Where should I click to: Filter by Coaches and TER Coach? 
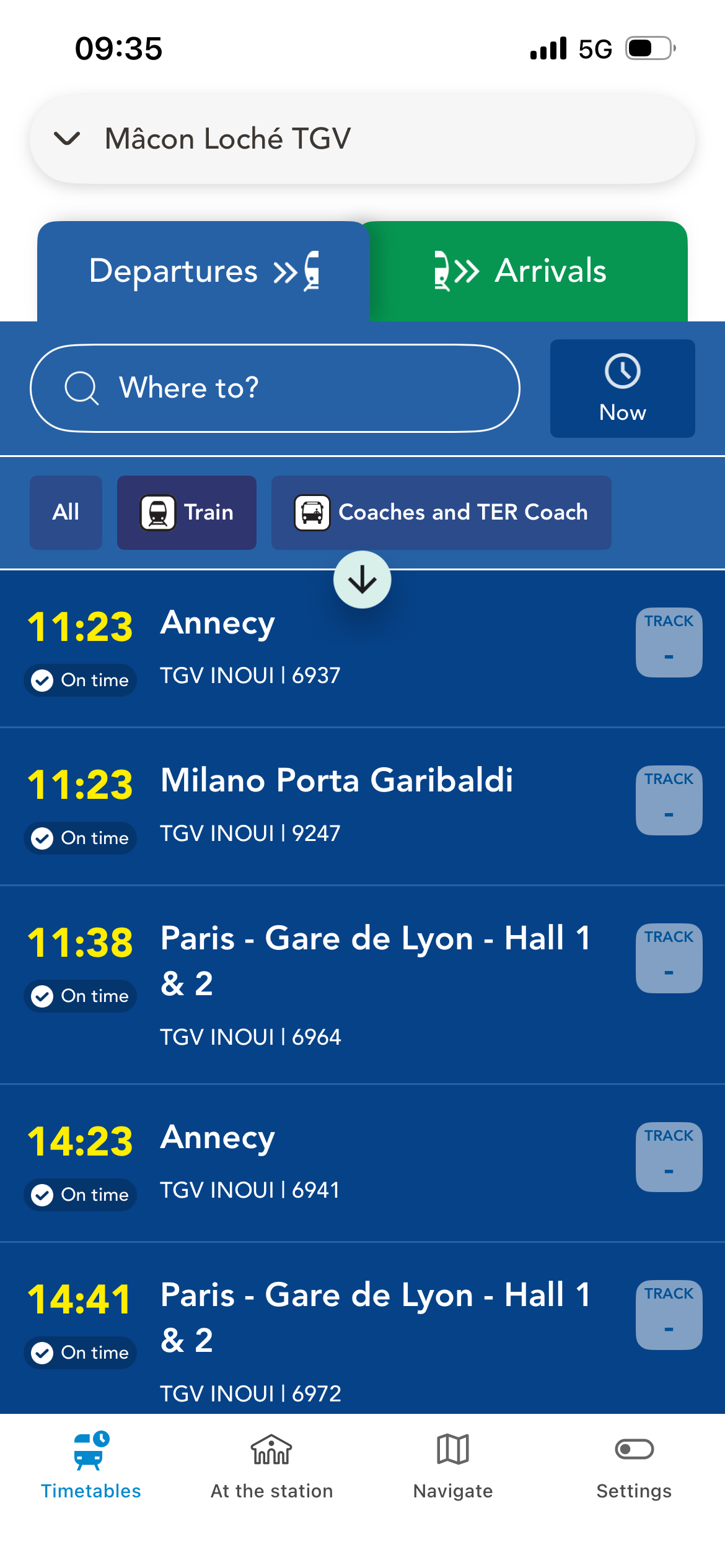coord(441,512)
